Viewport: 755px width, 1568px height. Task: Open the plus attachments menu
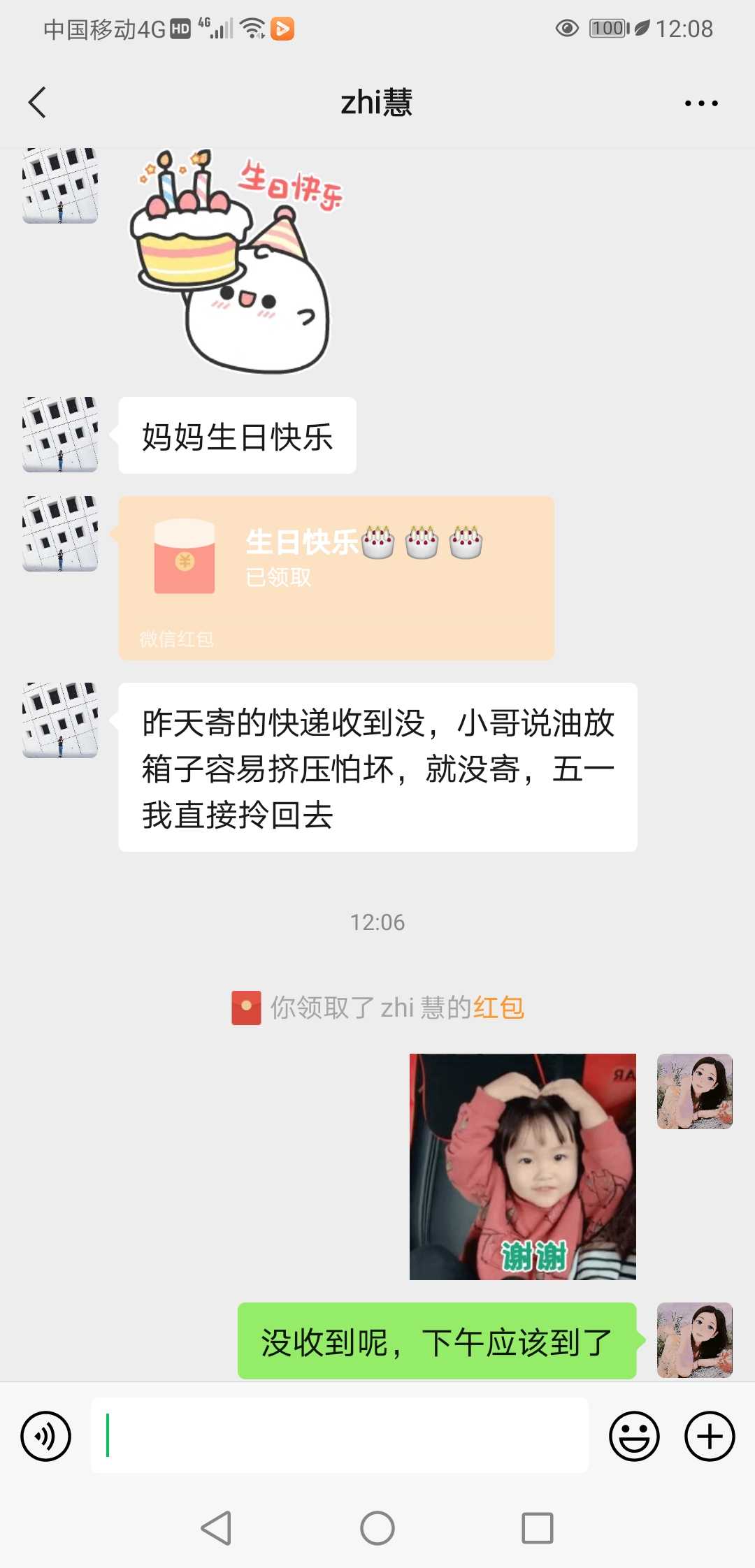(710, 1437)
